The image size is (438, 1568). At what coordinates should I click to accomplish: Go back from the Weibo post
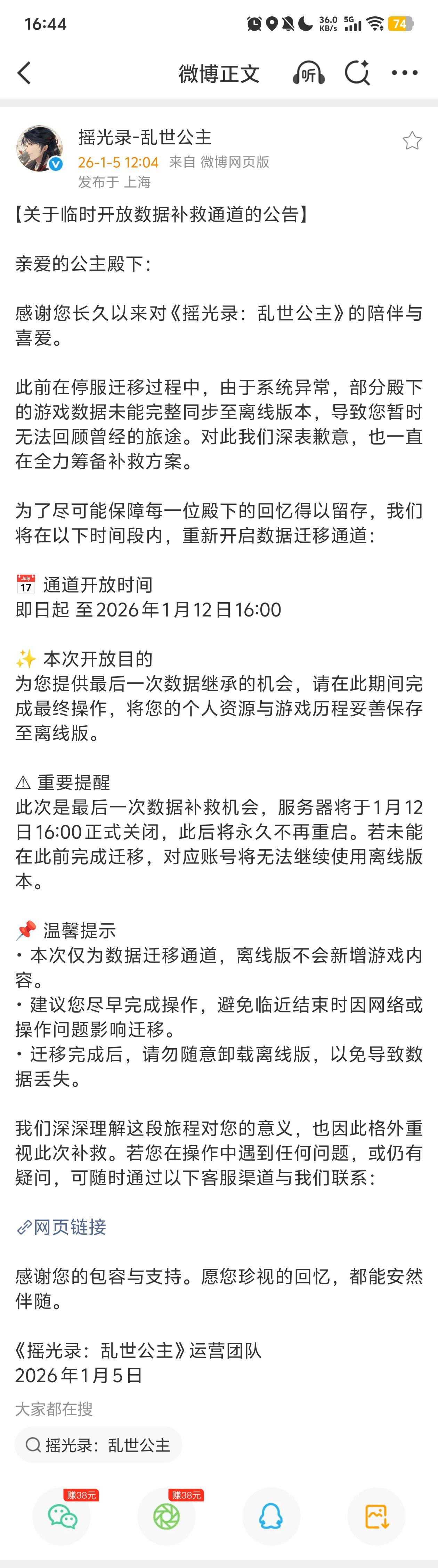point(24,74)
